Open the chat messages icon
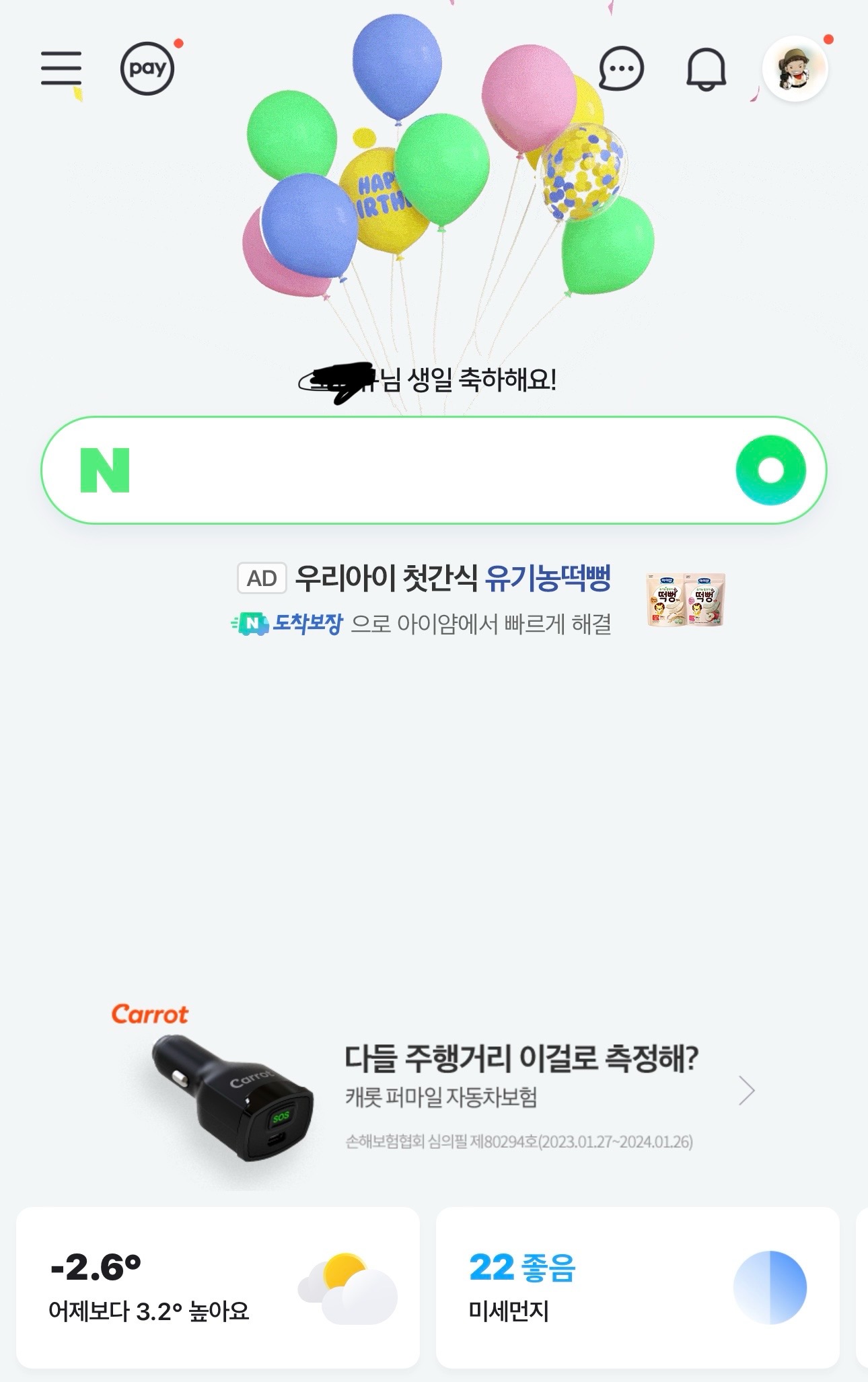The height and width of the screenshot is (1382, 868). (621, 69)
